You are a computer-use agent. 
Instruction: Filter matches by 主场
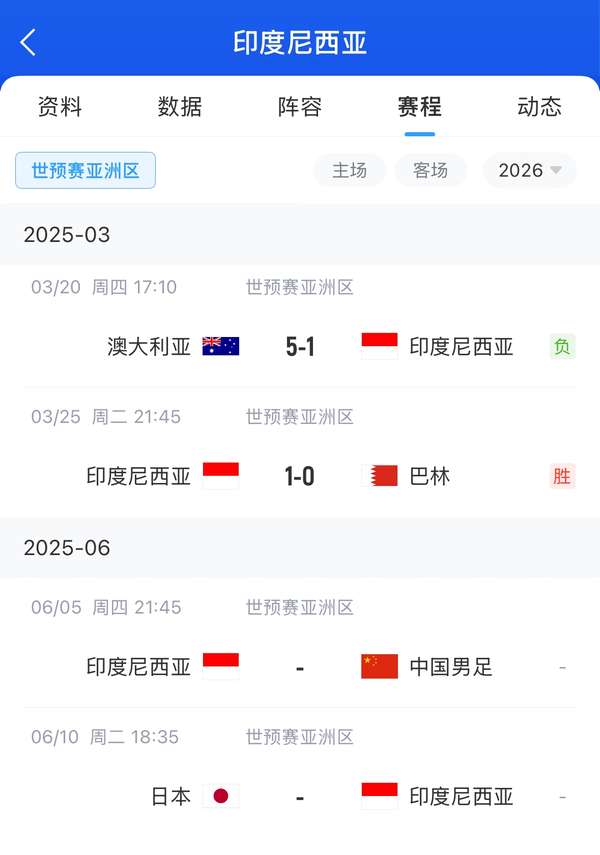click(350, 170)
